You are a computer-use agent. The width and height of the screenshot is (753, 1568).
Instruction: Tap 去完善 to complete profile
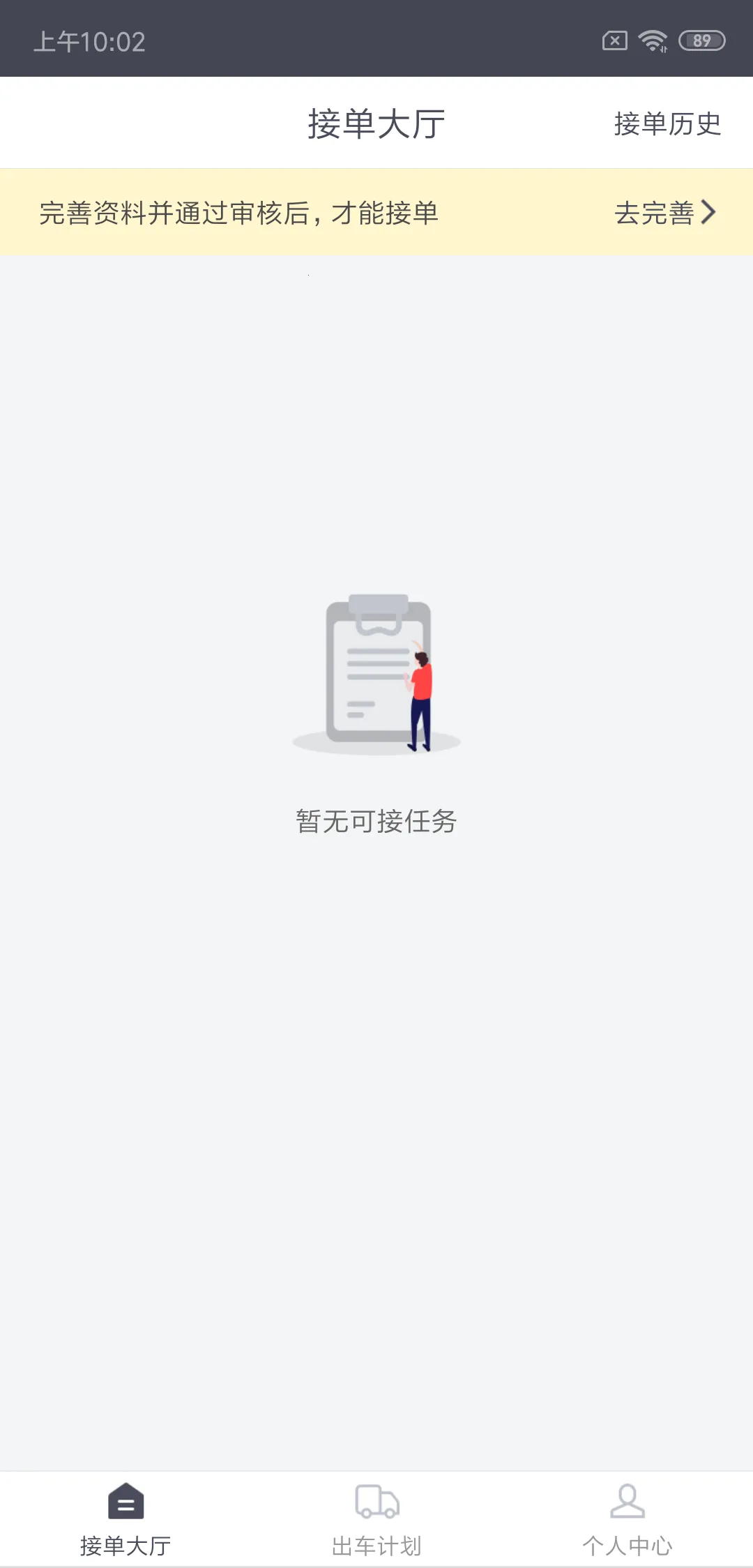click(x=664, y=213)
